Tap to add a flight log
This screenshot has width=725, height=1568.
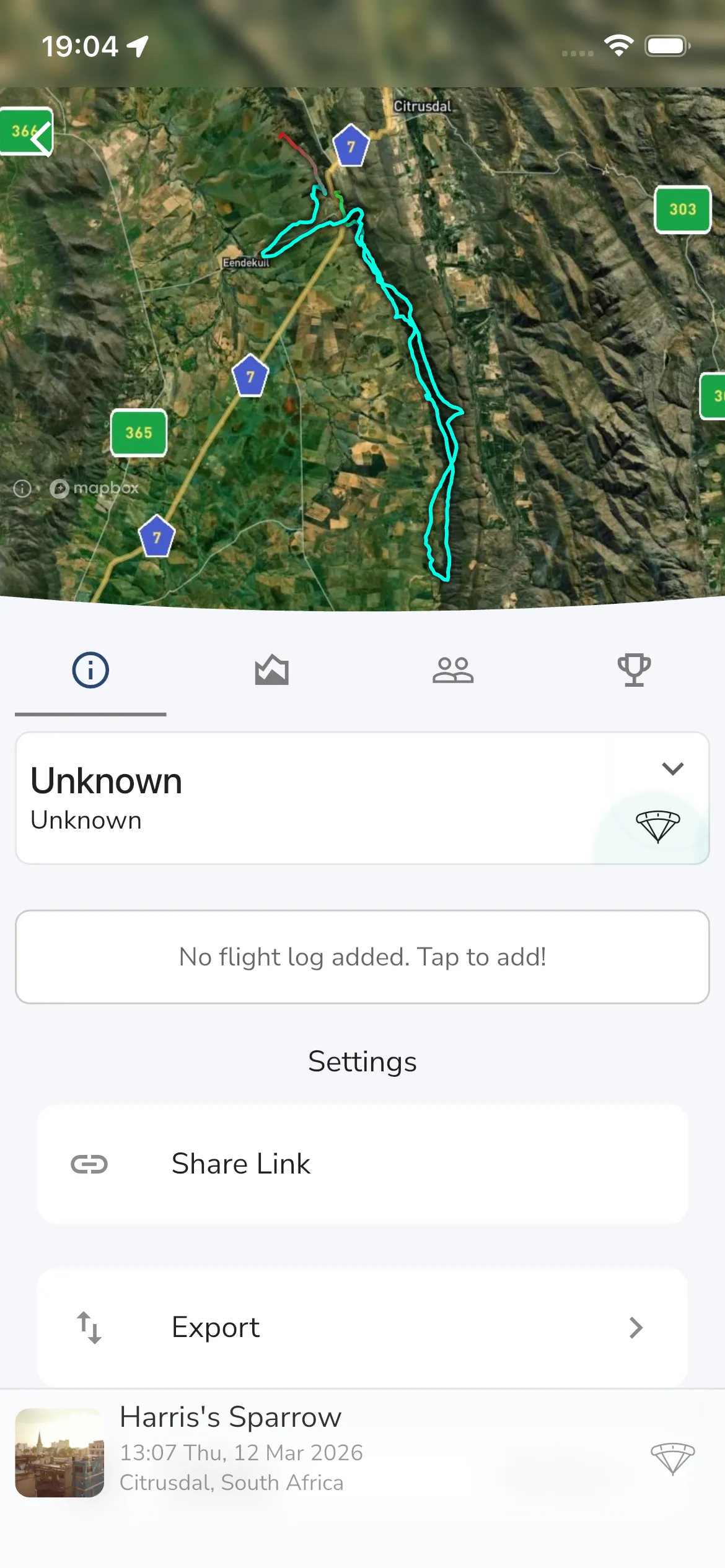coord(362,957)
